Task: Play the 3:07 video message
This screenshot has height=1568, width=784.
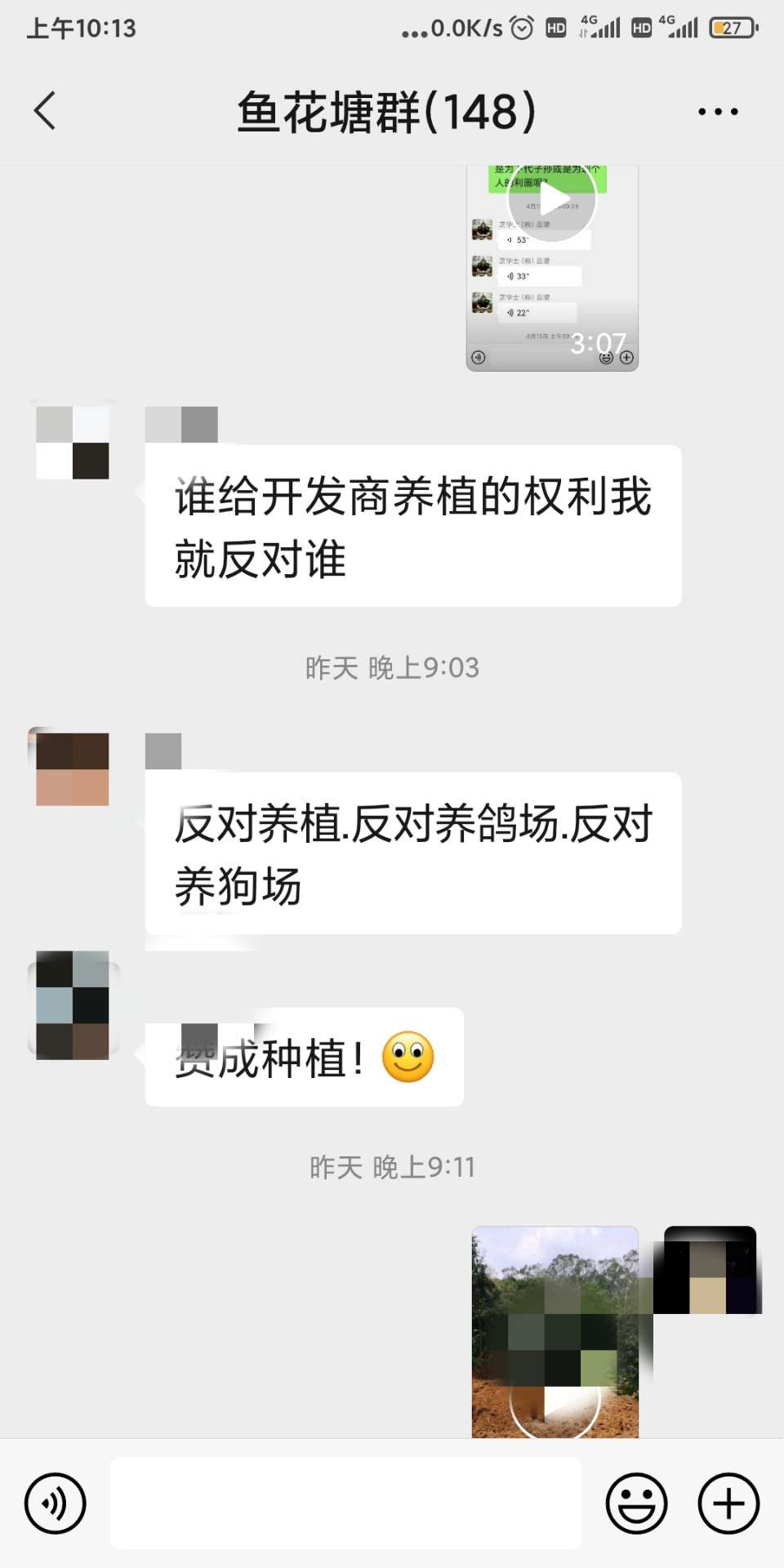Action: pyautogui.click(x=552, y=268)
